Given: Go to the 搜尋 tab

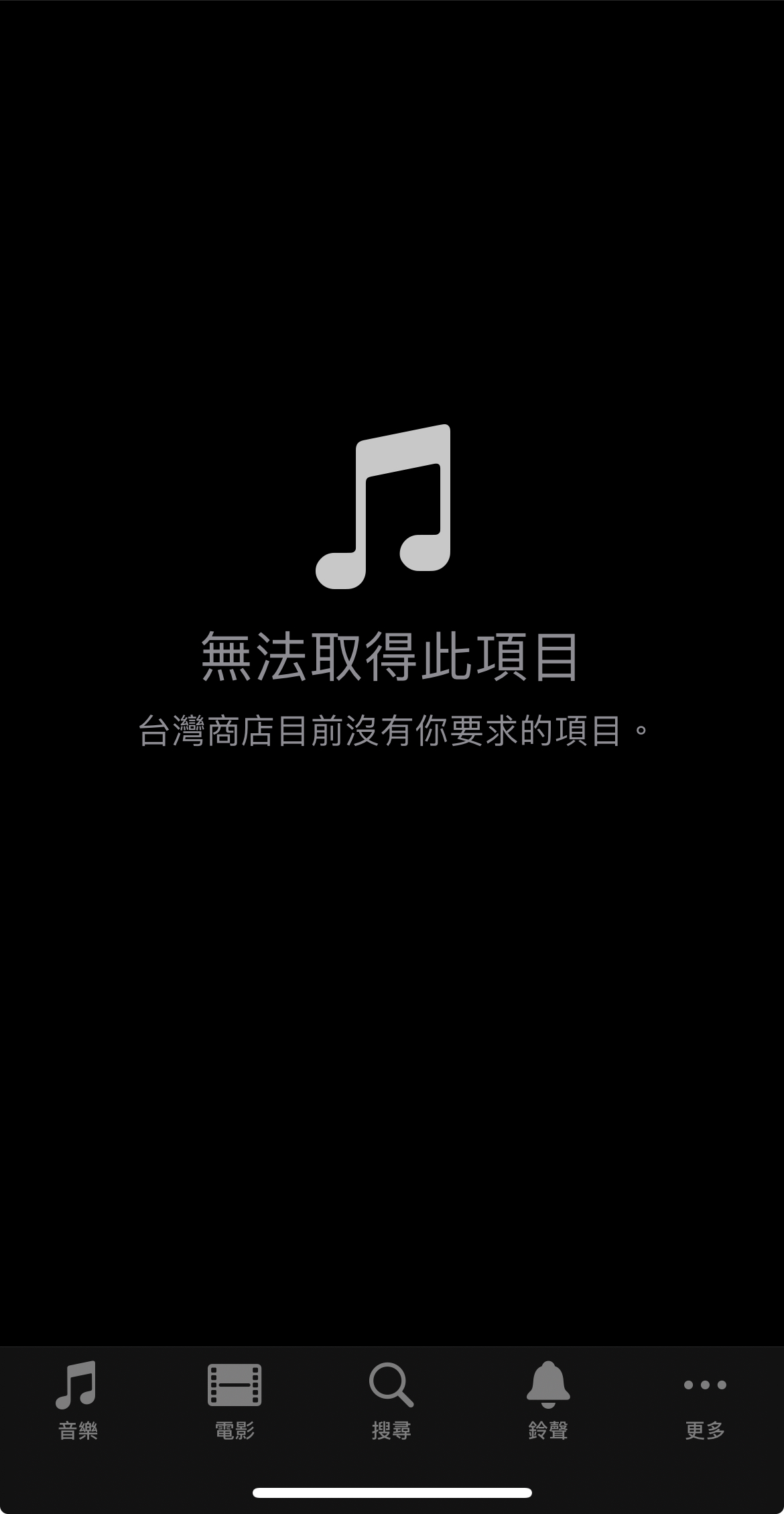Looking at the screenshot, I should coord(391,1399).
